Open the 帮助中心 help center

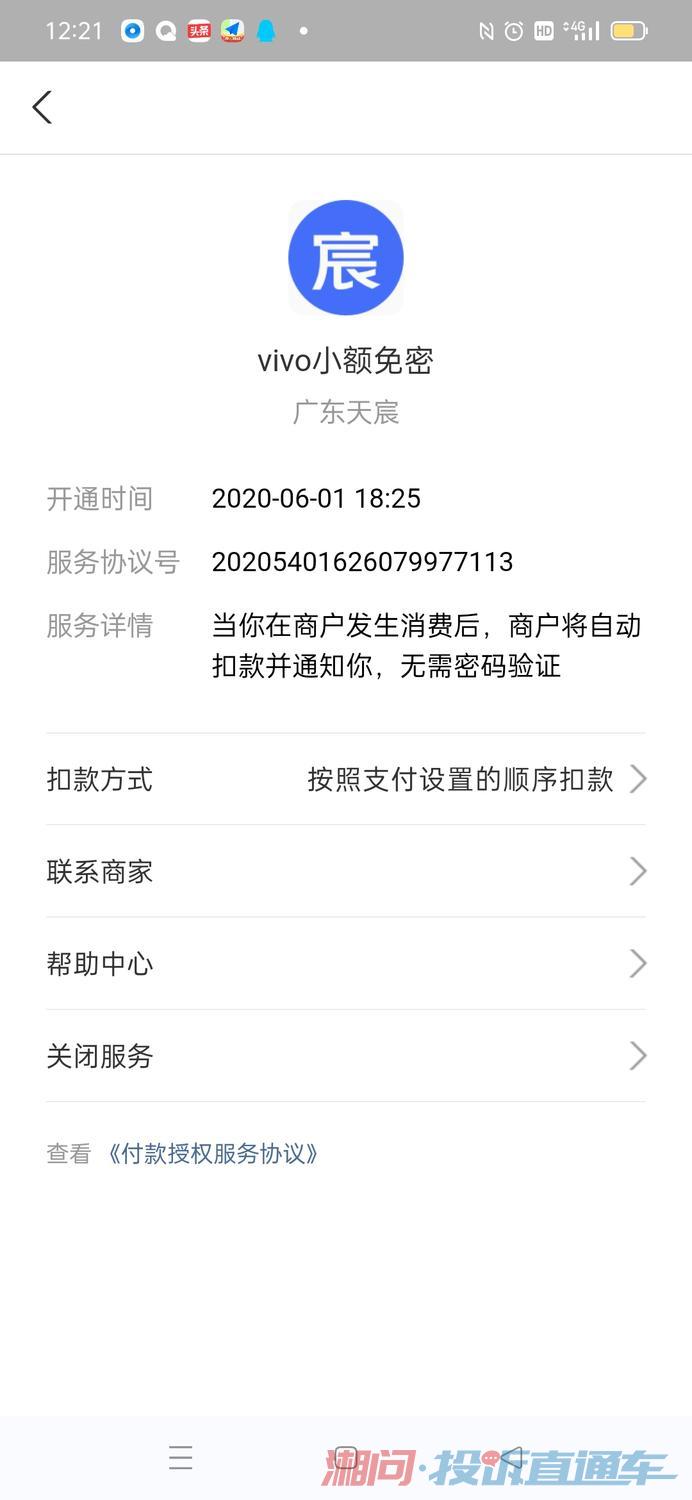(x=346, y=963)
